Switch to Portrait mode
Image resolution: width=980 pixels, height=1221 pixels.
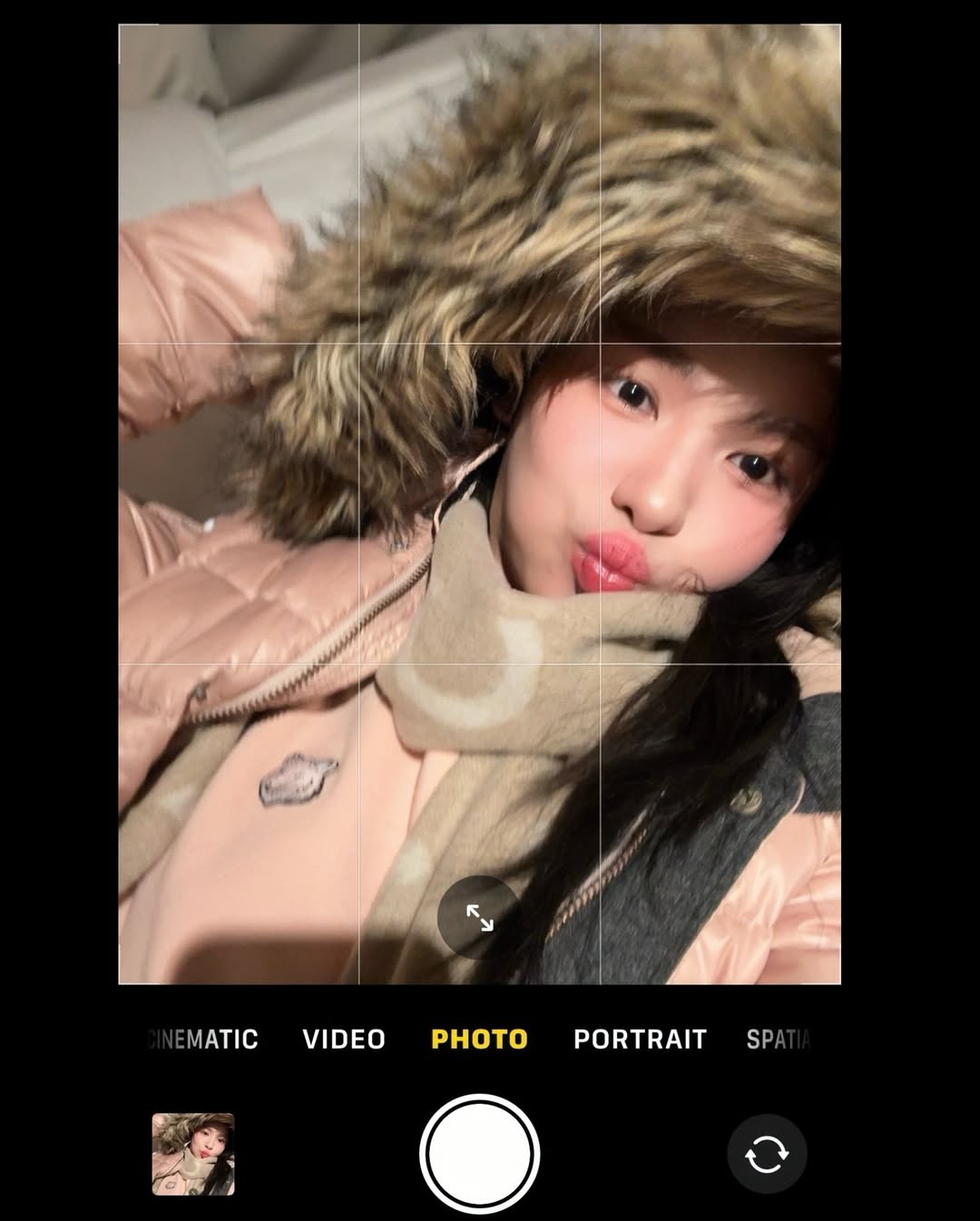640,1039
